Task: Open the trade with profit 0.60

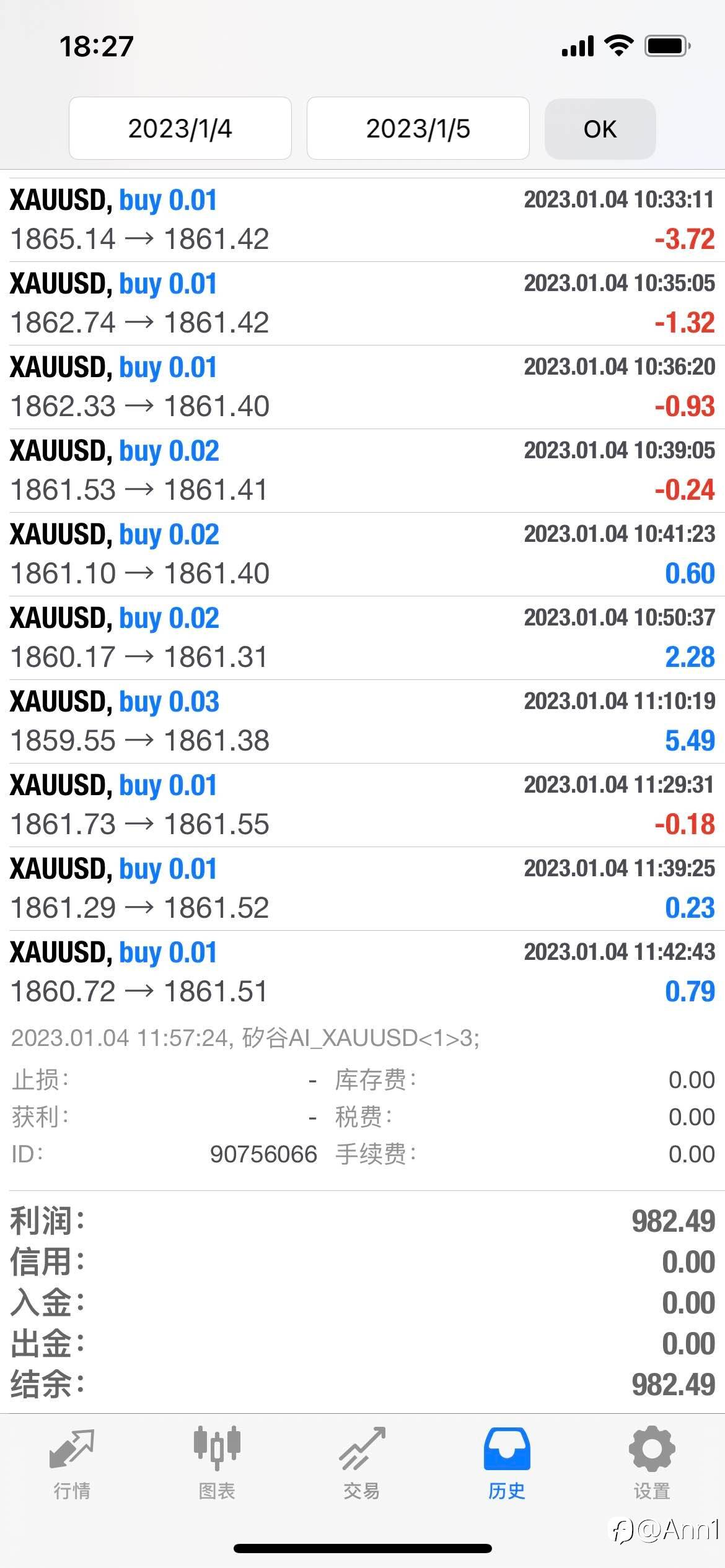Action: [x=362, y=554]
